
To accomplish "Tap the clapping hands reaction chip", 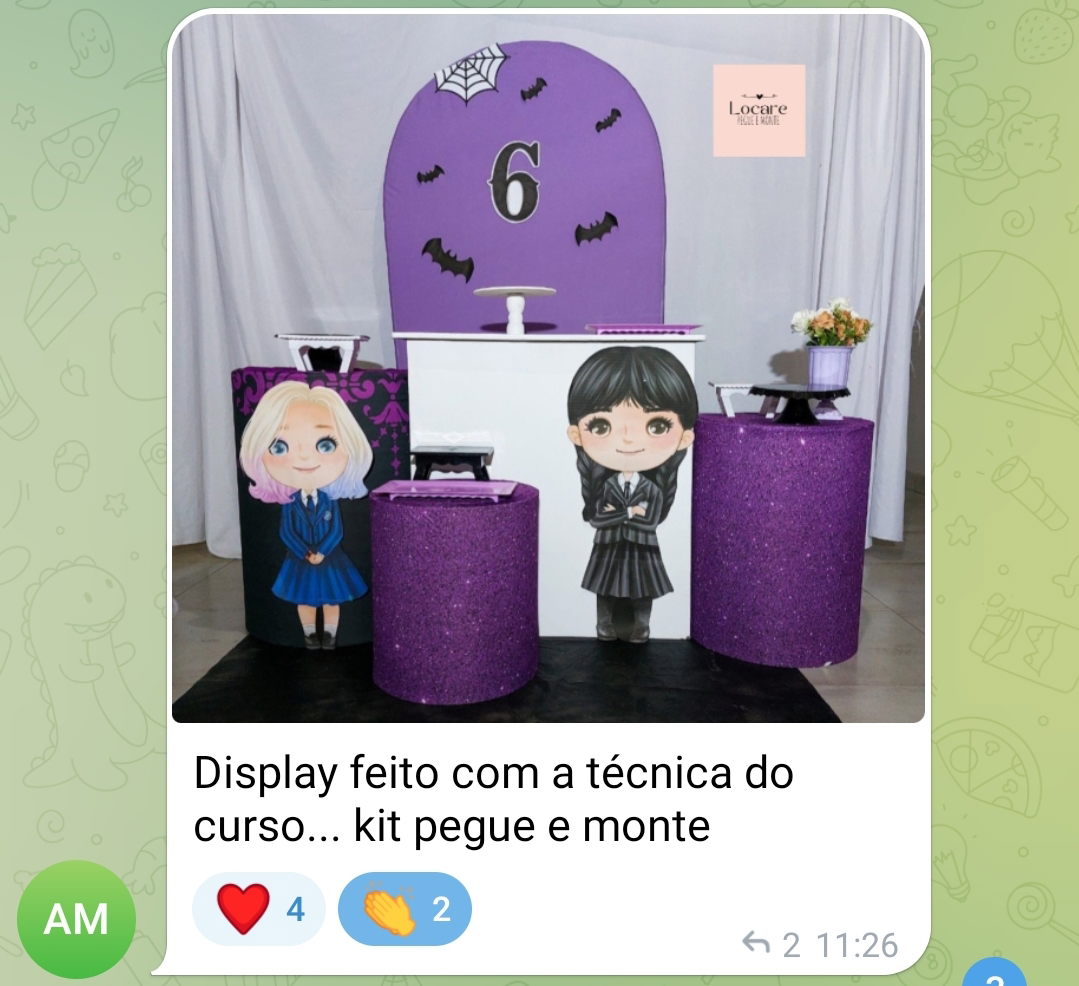I will coord(404,909).
